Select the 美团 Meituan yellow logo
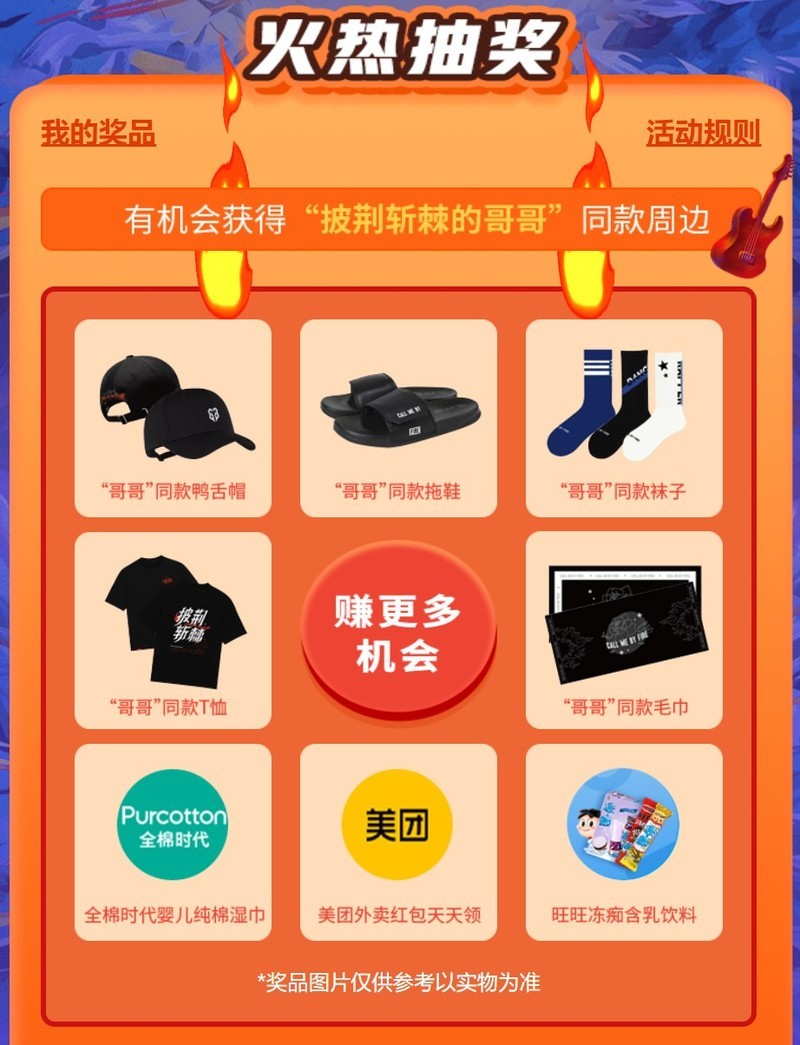The height and width of the screenshot is (1045, 800). (400, 825)
